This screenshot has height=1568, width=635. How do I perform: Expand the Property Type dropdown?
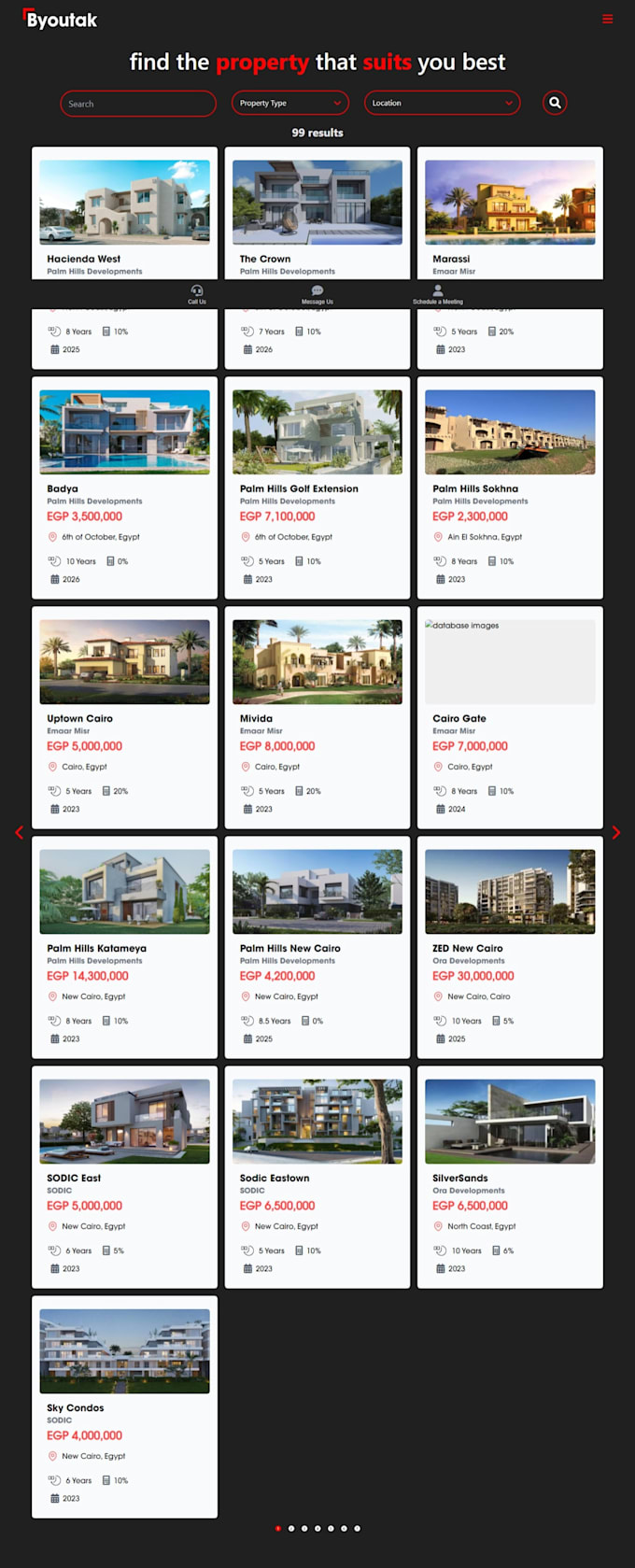(289, 104)
